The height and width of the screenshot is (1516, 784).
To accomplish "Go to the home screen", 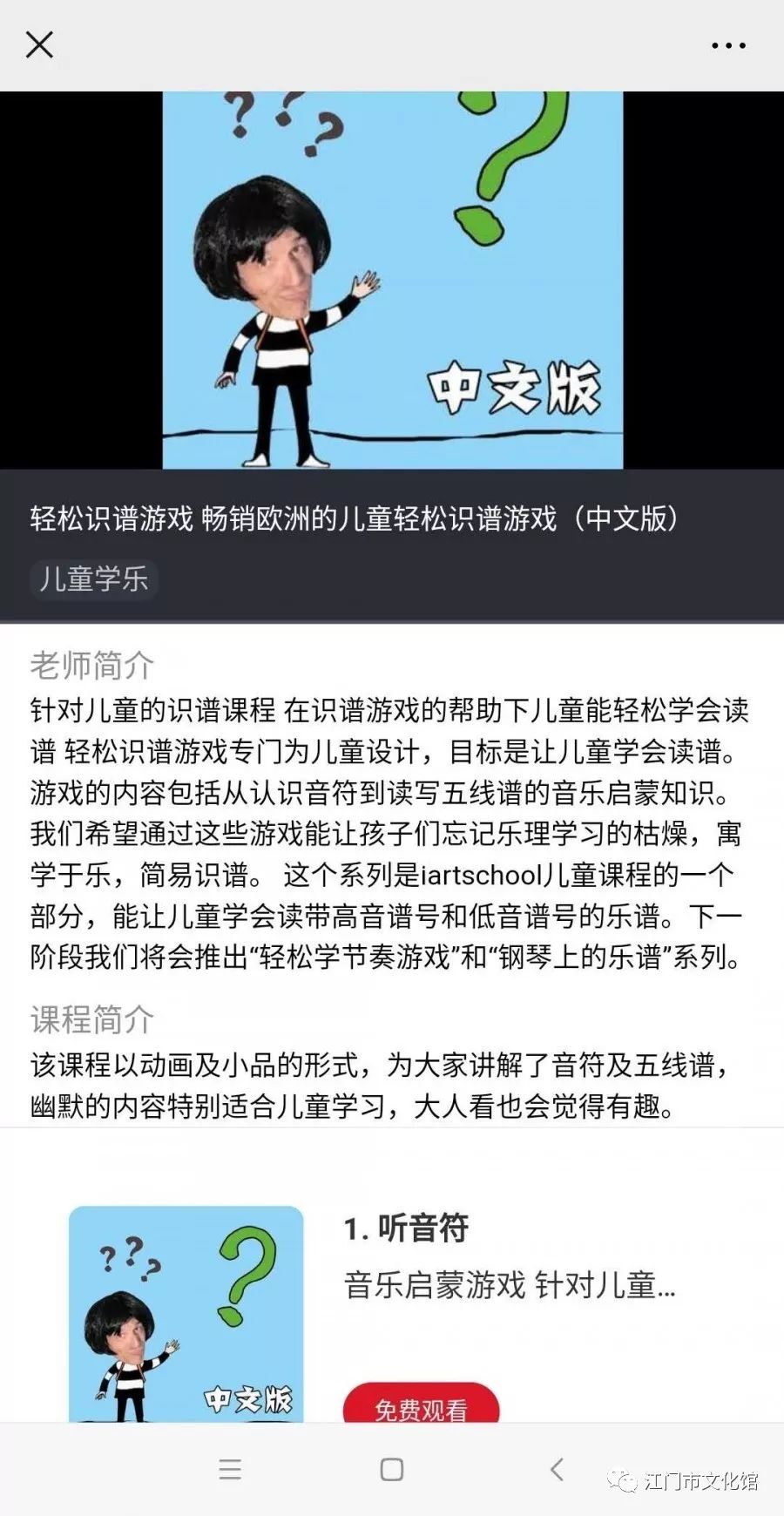I will (392, 1470).
